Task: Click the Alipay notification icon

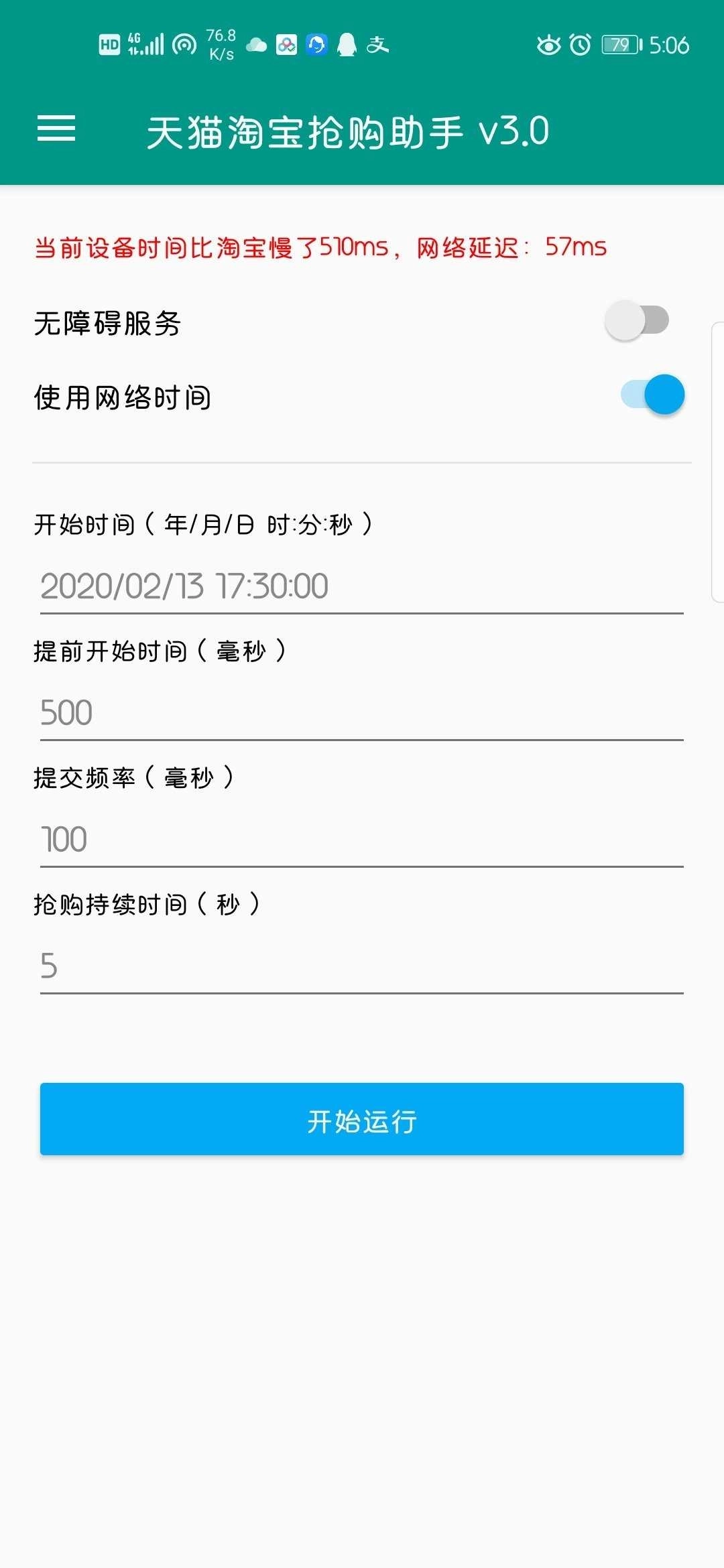Action: pos(377,45)
